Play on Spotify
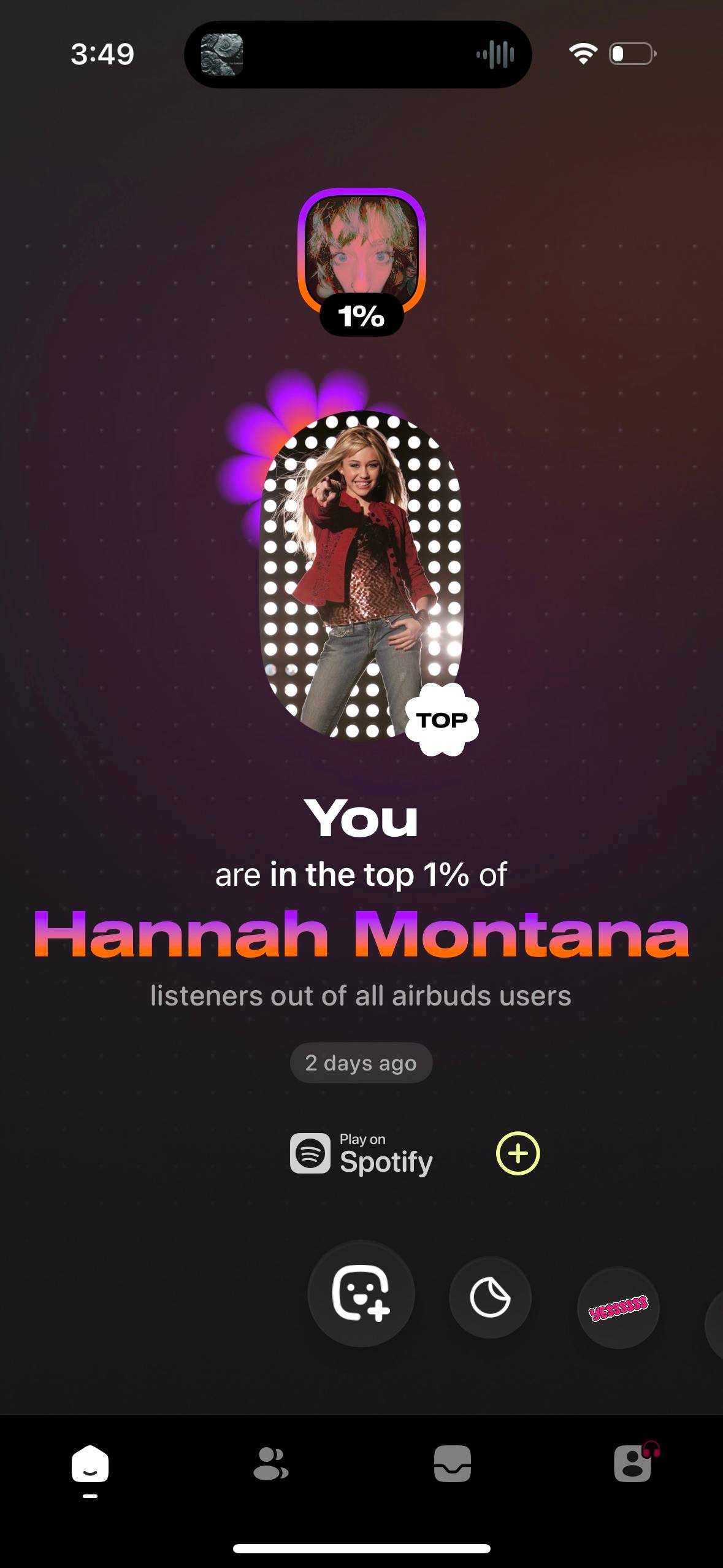Image resolution: width=723 pixels, height=1568 pixels. [x=362, y=1154]
